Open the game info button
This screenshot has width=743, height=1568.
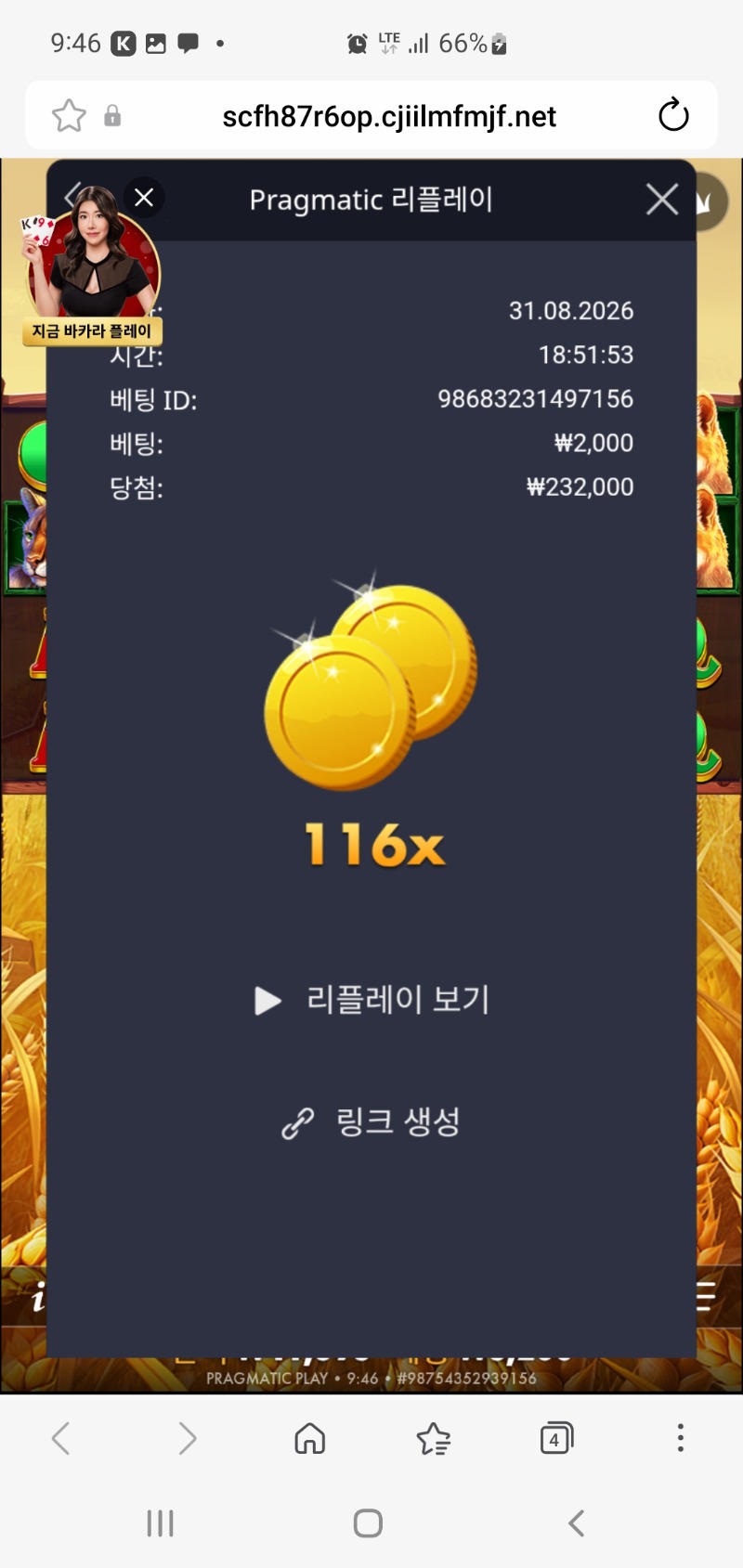[38, 1297]
